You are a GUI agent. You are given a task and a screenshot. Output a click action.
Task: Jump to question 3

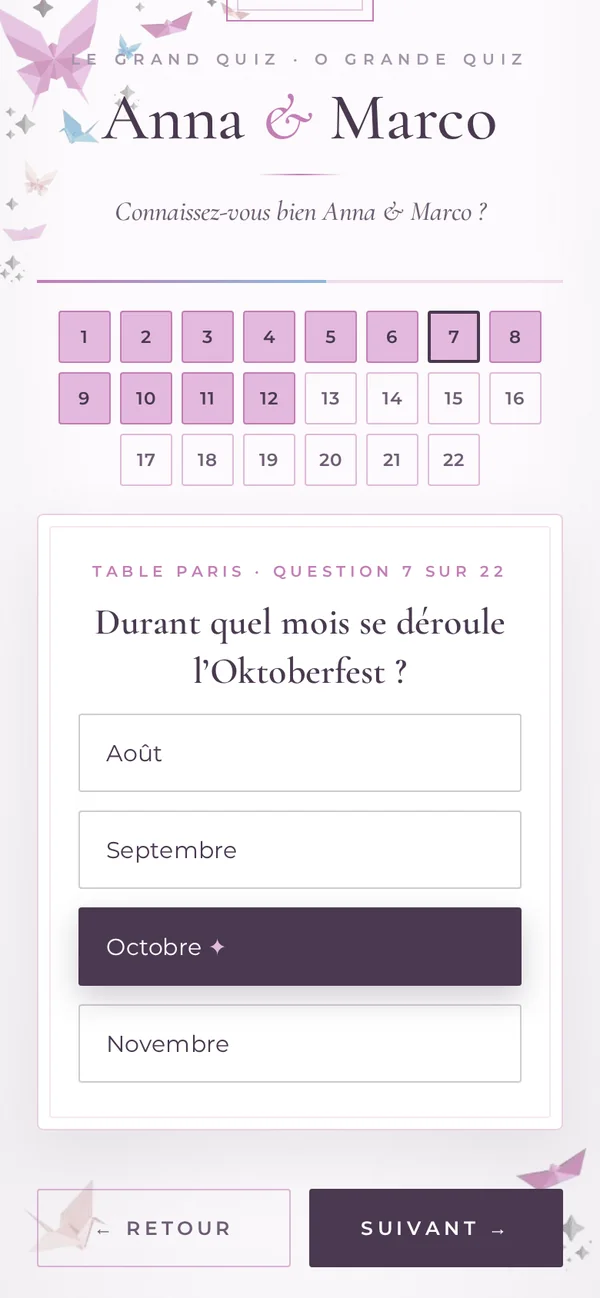(x=207, y=337)
